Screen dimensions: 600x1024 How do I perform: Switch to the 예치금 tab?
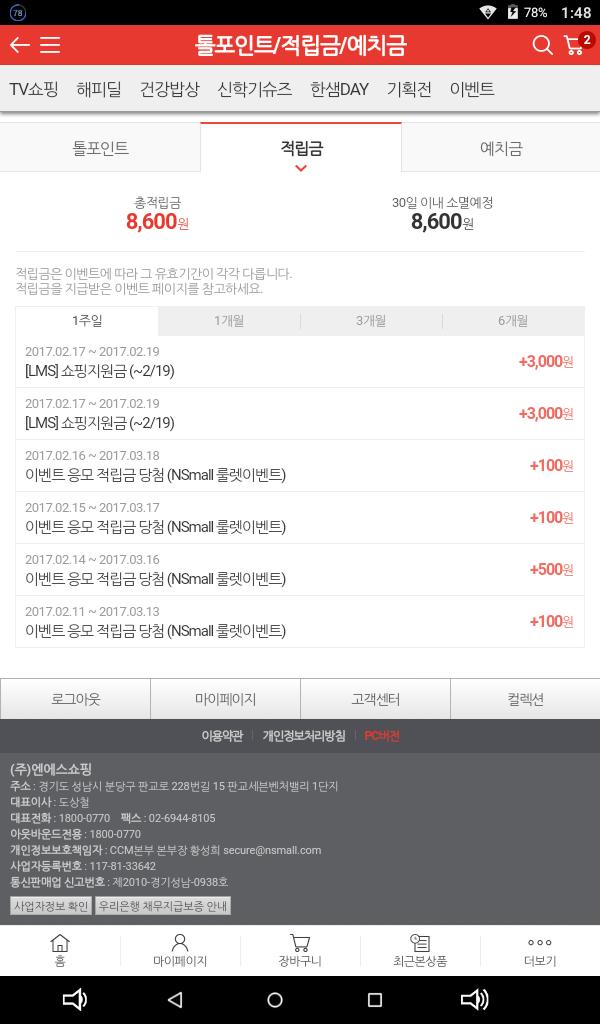tap(501, 148)
